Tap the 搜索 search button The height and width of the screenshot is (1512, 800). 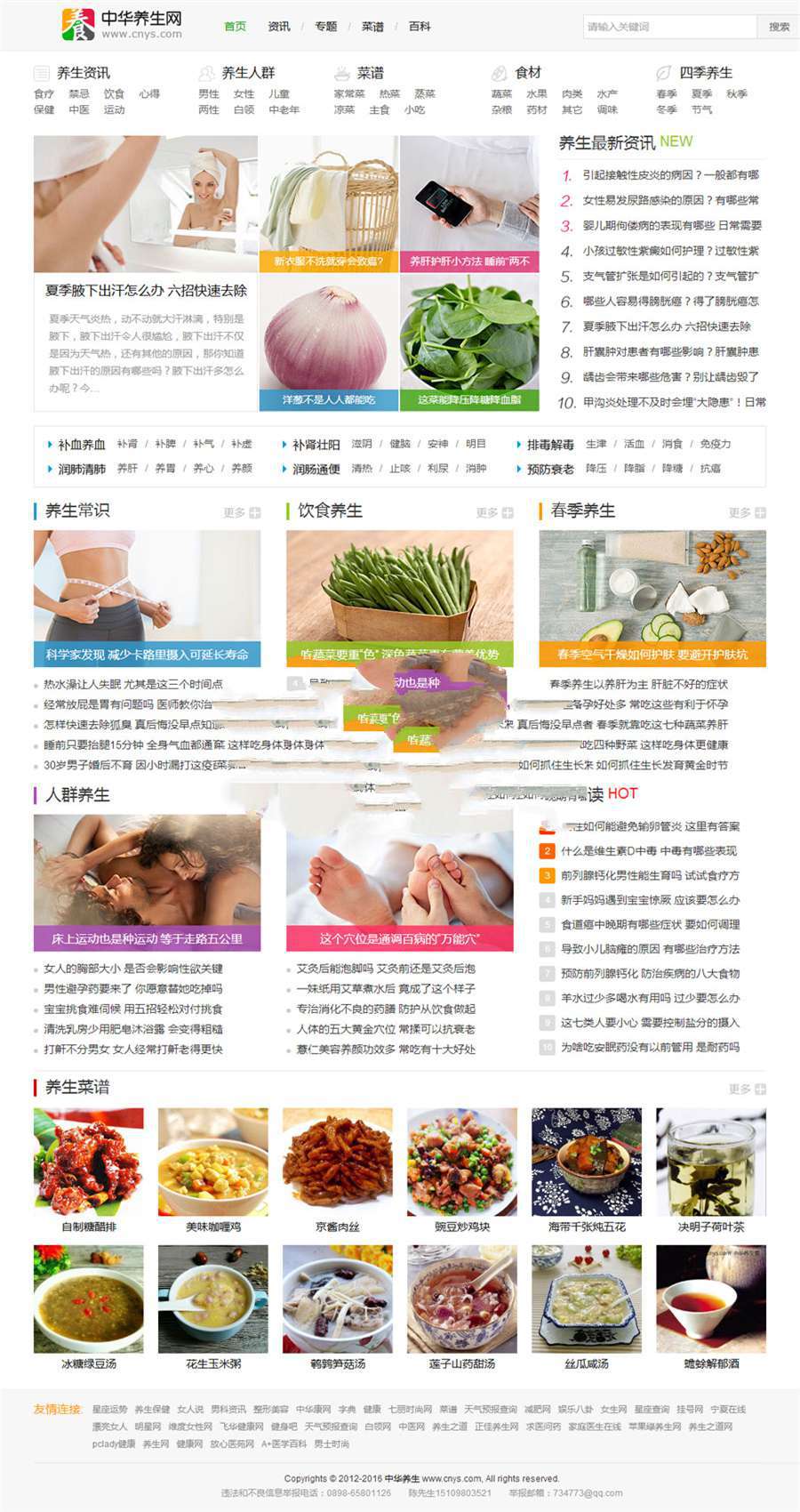pos(779,27)
